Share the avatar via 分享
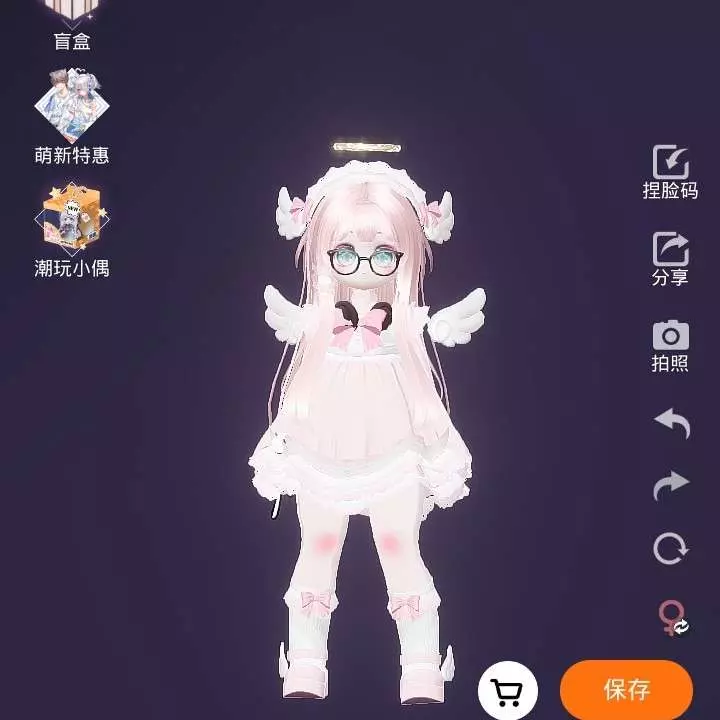Screen dimensions: 720x720 click(x=670, y=259)
